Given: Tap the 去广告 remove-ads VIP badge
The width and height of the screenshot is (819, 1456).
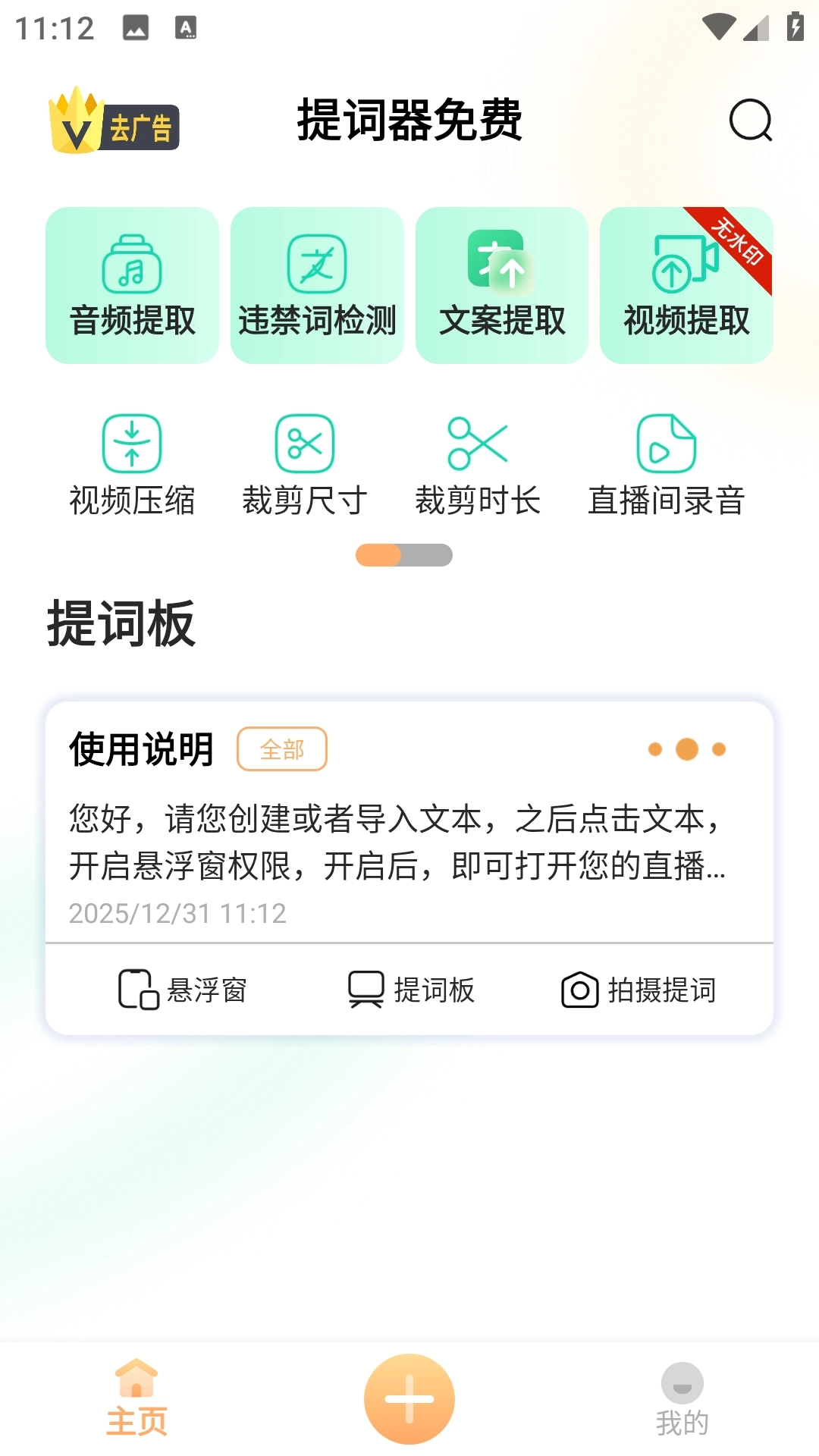Looking at the screenshot, I should pos(114,121).
